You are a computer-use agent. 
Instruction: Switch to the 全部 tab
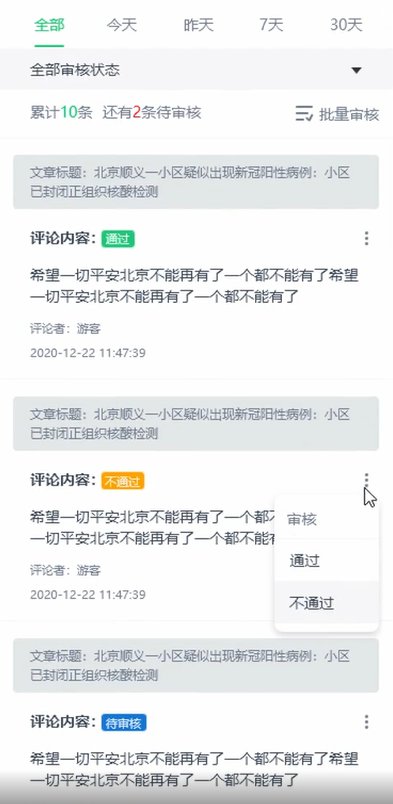point(49,25)
